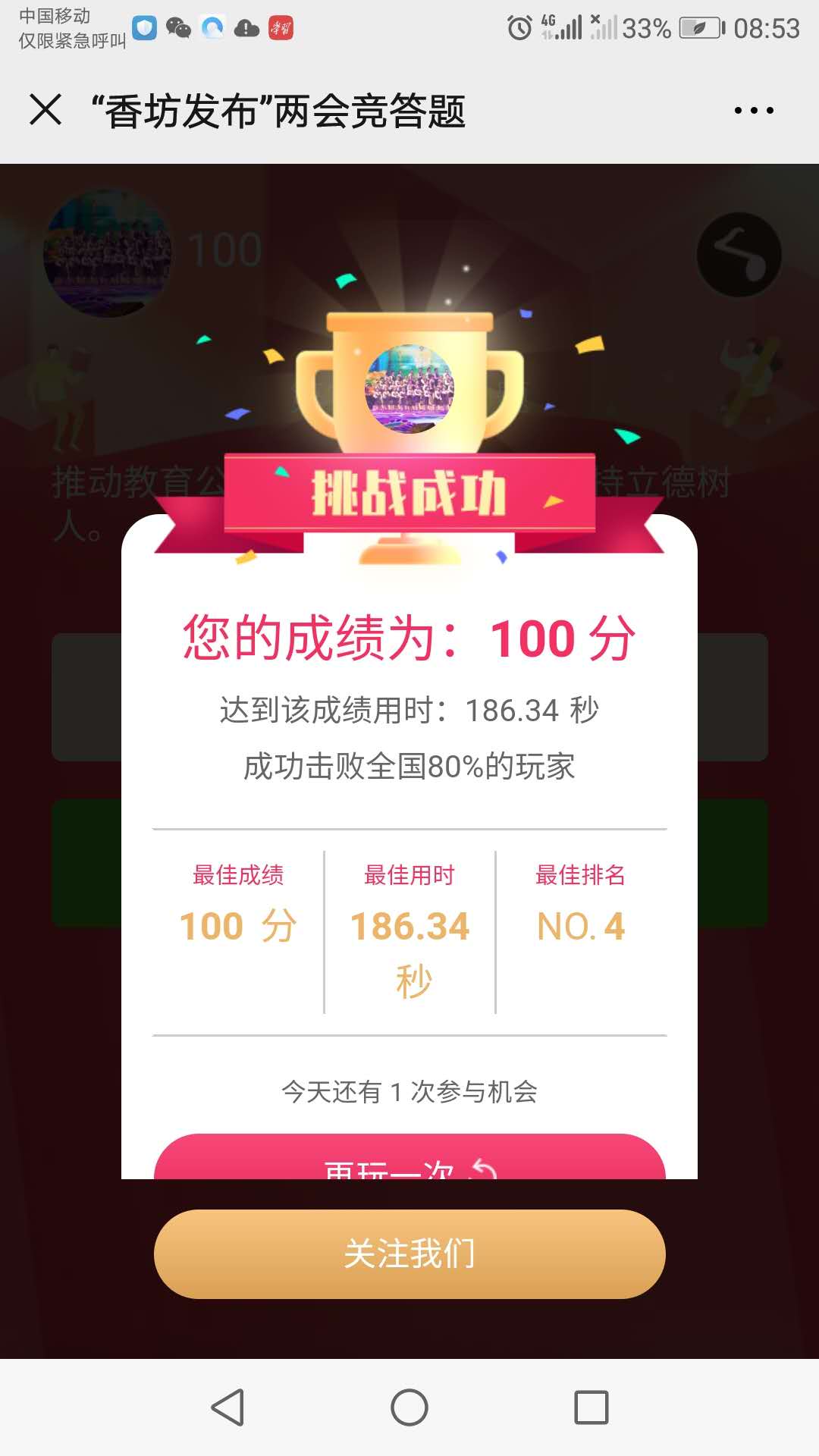819x1456 pixels.
Task: Open the three-dot overflow menu
Action: [754, 111]
